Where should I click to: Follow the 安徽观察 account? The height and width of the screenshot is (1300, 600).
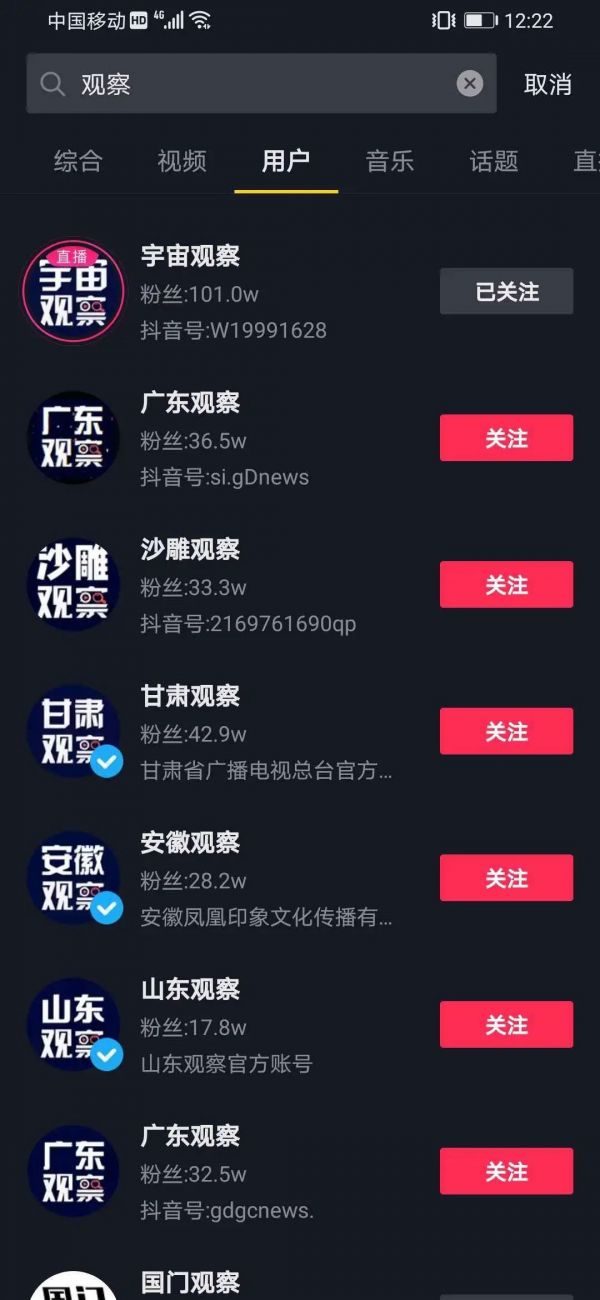tap(506, 878)
